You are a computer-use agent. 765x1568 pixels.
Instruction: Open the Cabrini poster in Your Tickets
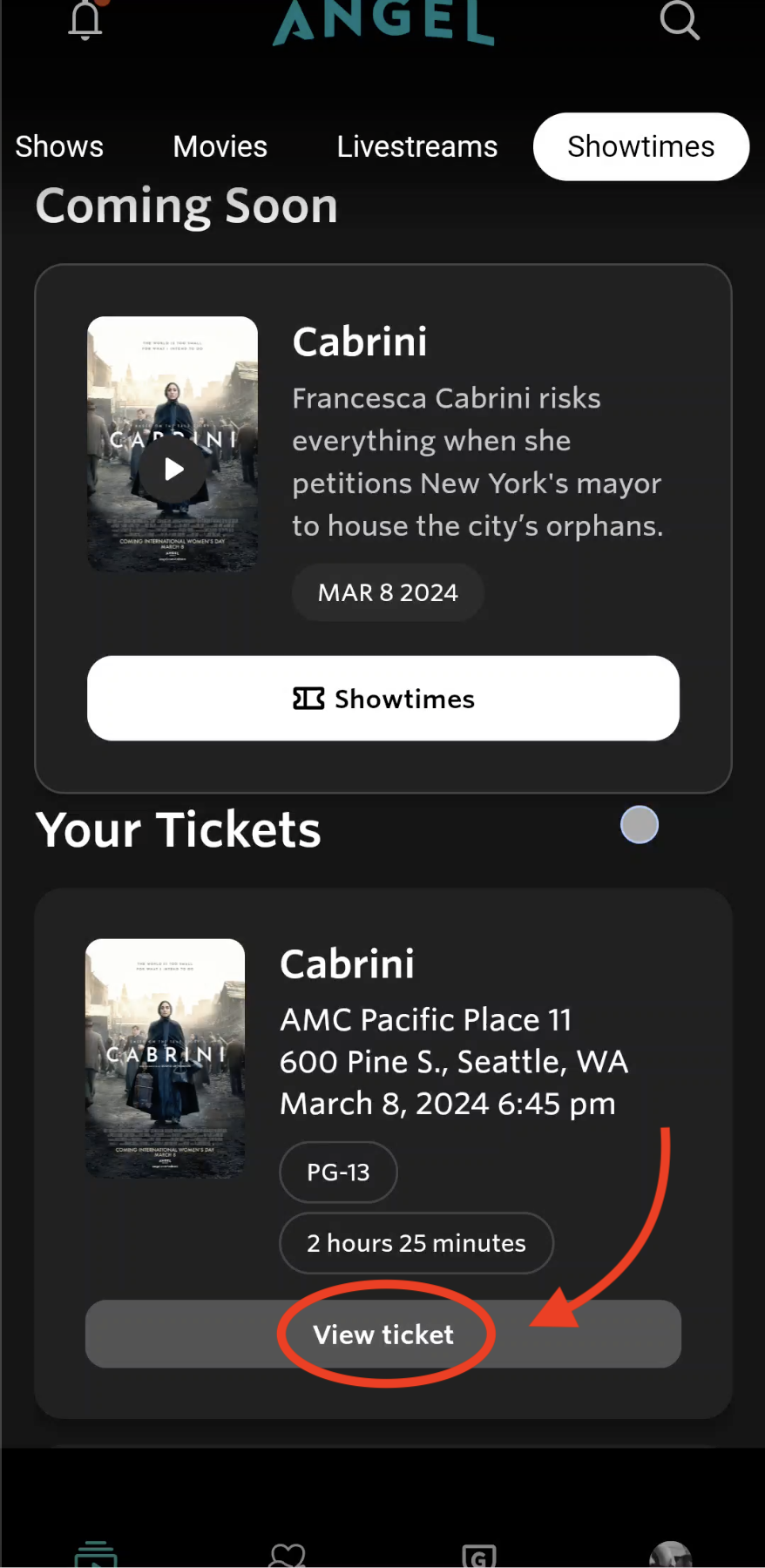coord(165,1058)
